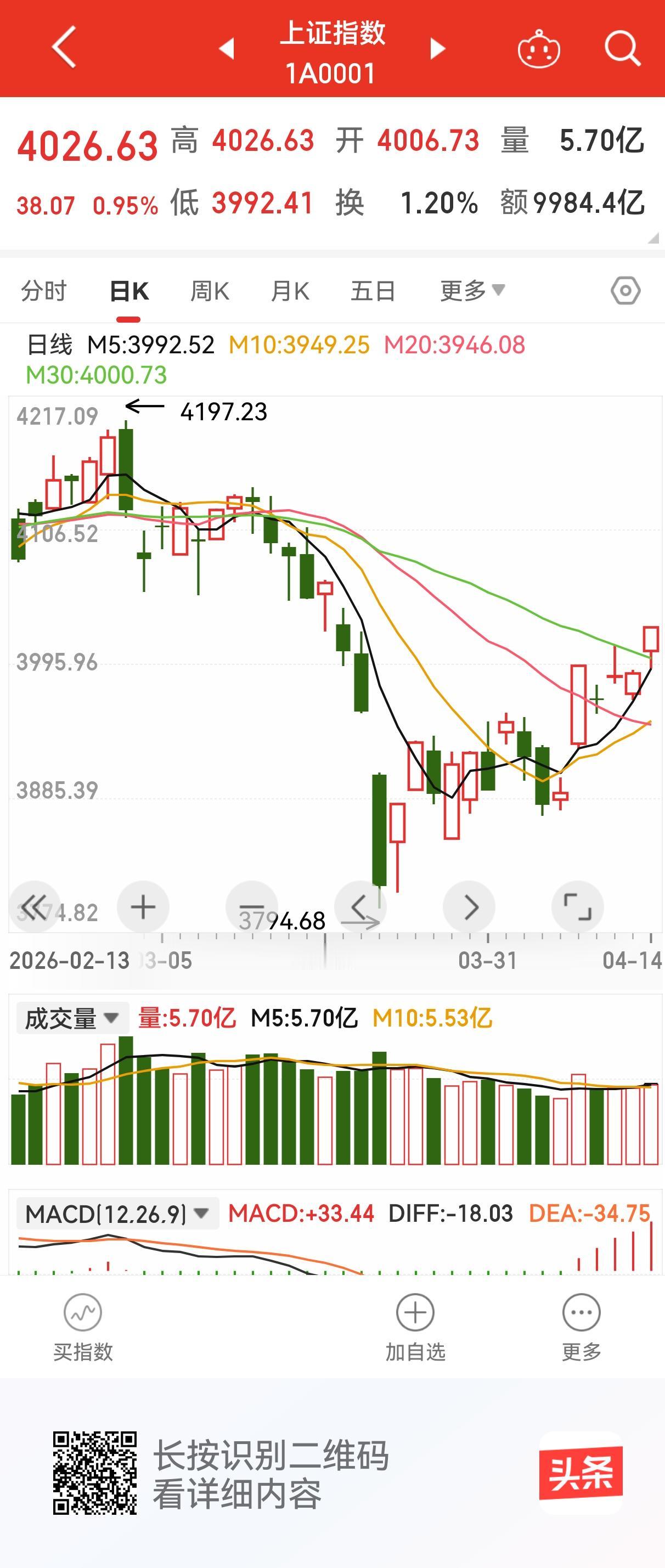Select the 月K chart tab
This screenshot has width=665, height=1568.
pos(290,291)
